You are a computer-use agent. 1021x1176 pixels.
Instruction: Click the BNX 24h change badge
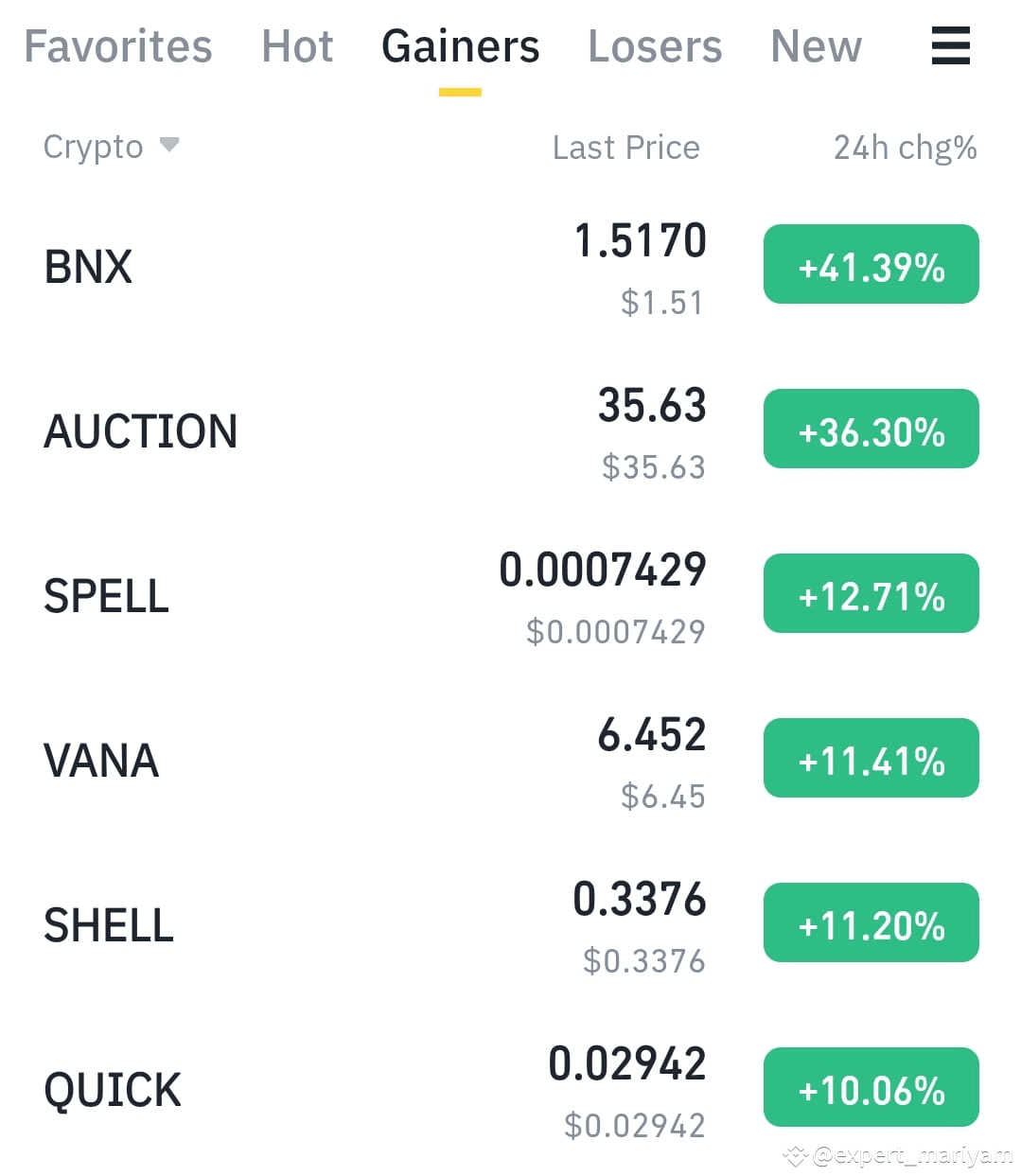[871, 264]
